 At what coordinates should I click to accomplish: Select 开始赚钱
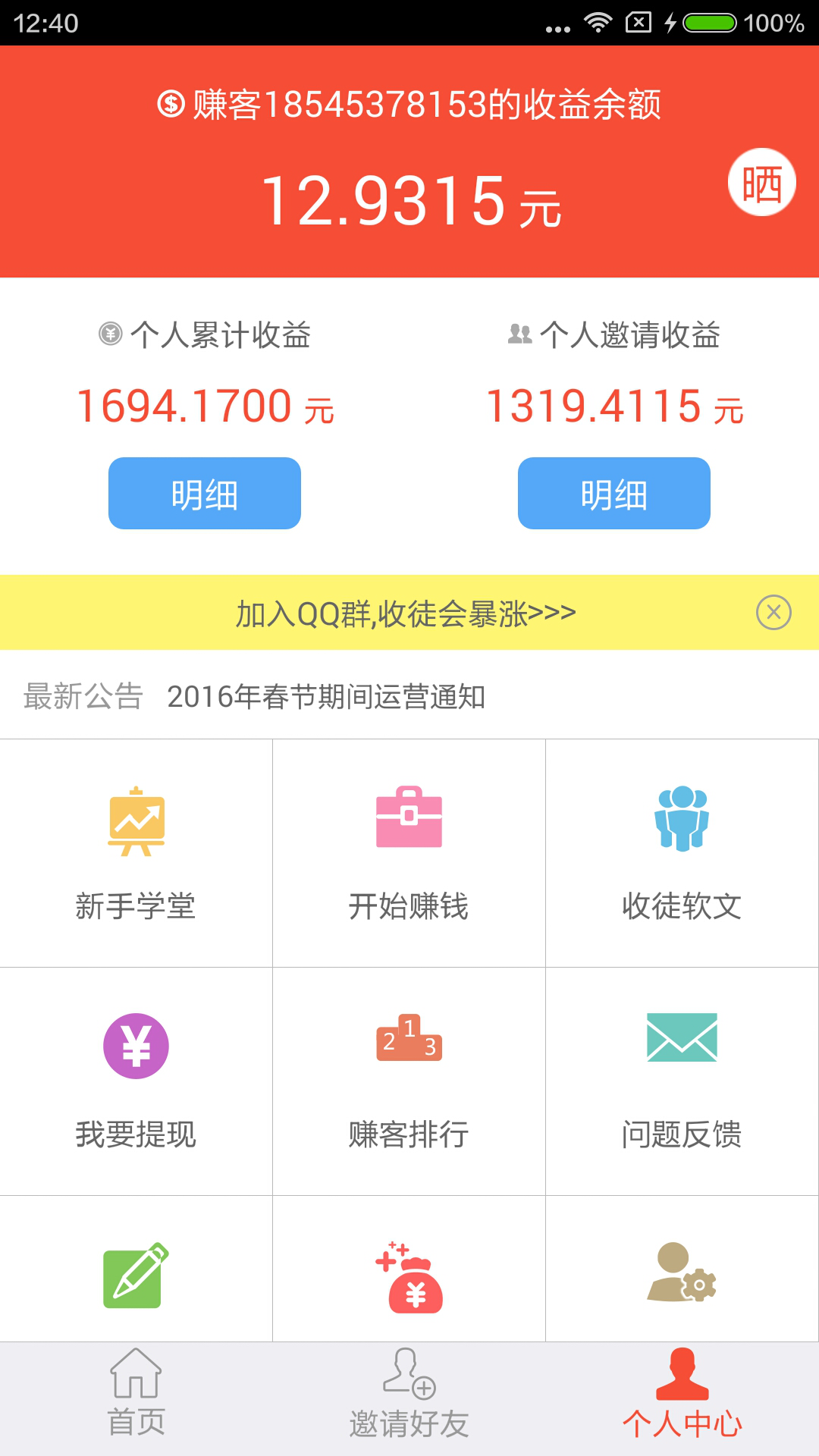click(409, 853)
